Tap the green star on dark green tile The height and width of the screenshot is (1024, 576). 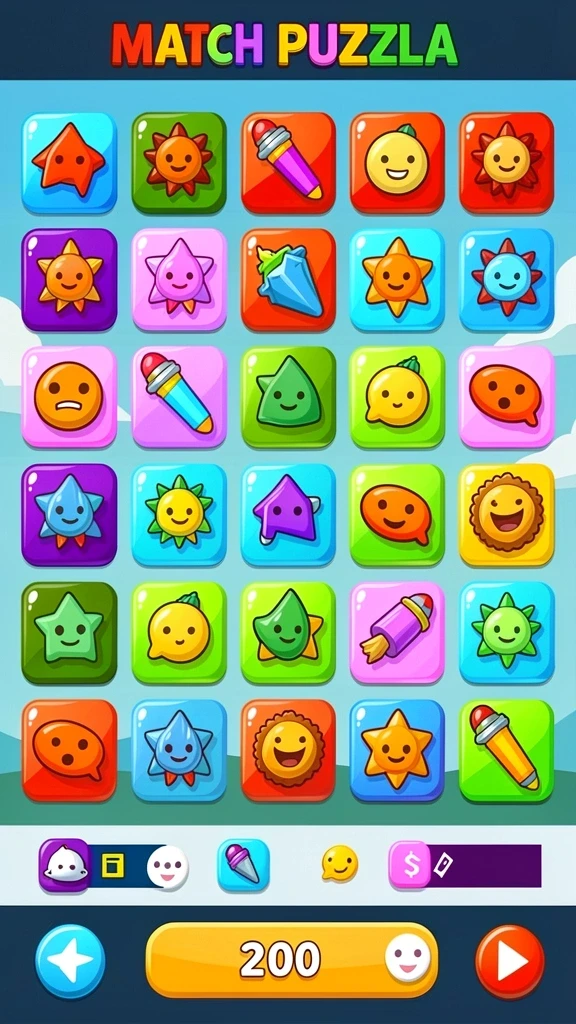coord(69,632)
